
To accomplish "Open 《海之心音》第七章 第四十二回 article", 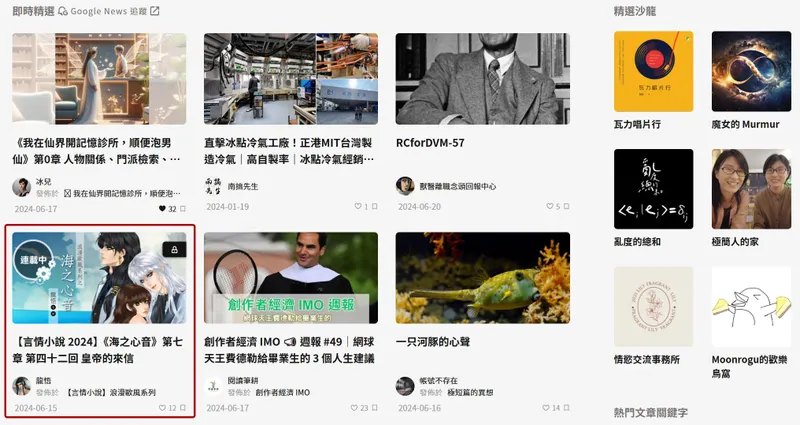I will (x=98, y=350).
